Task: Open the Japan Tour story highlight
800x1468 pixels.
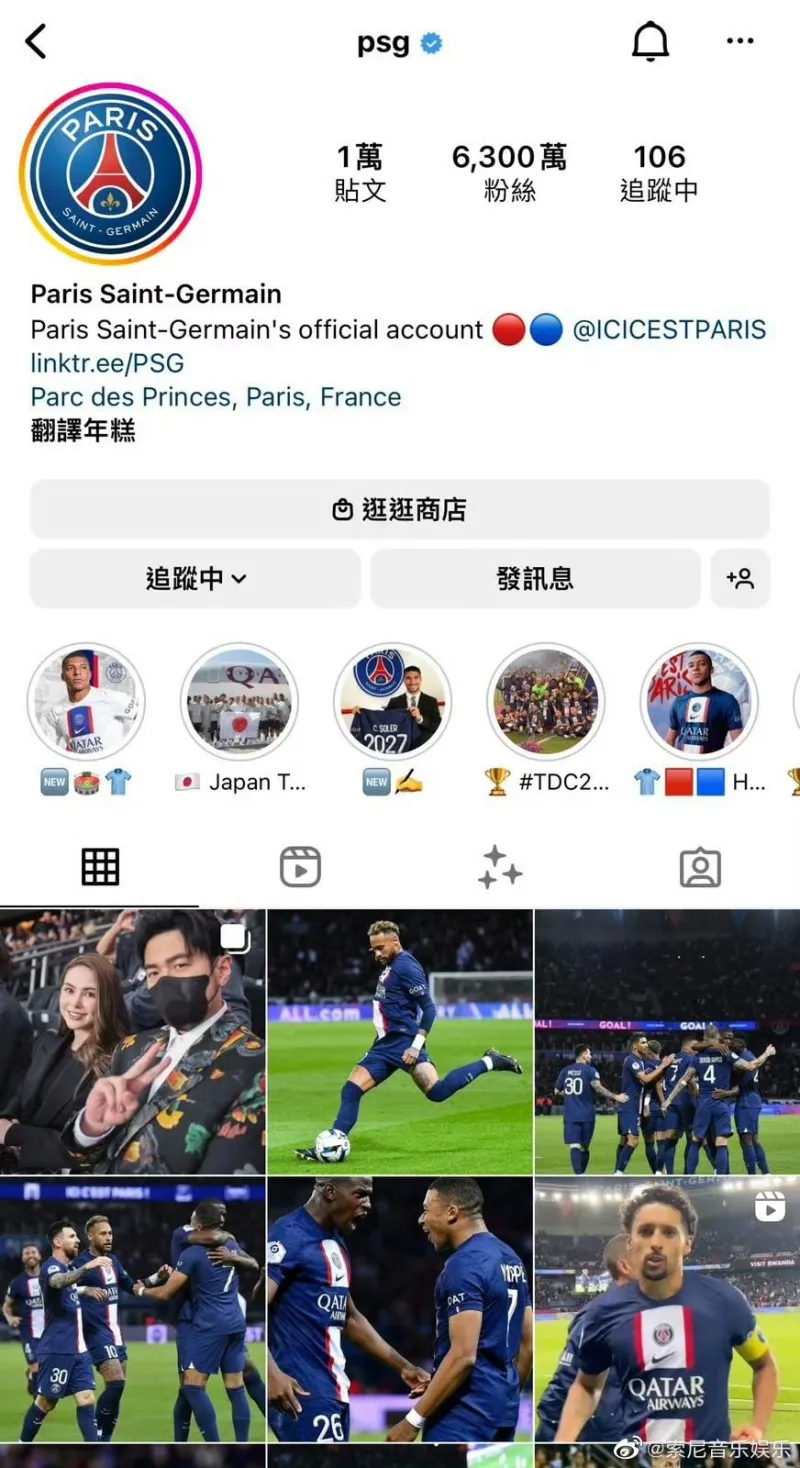Action: [239, 703]
